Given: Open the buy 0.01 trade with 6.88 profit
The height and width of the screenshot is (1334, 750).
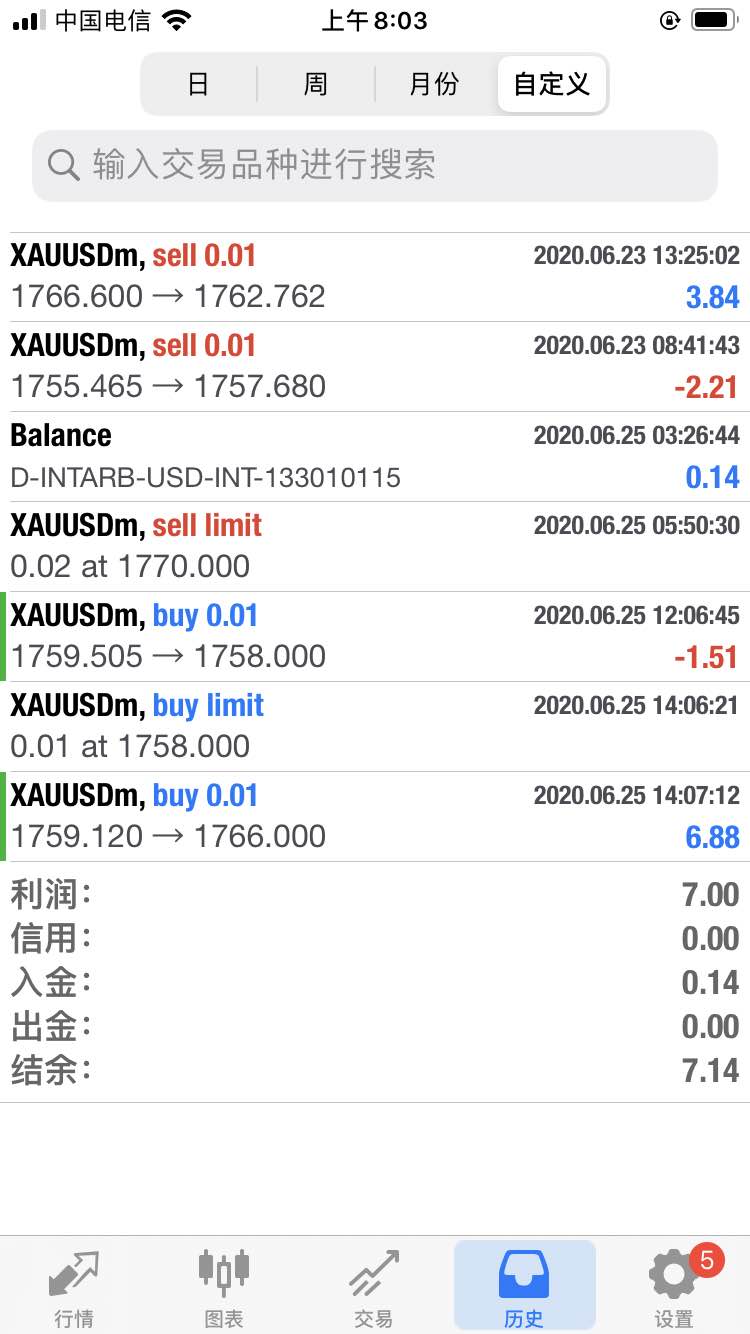Looking at the screenshot, I should point(375,817).
